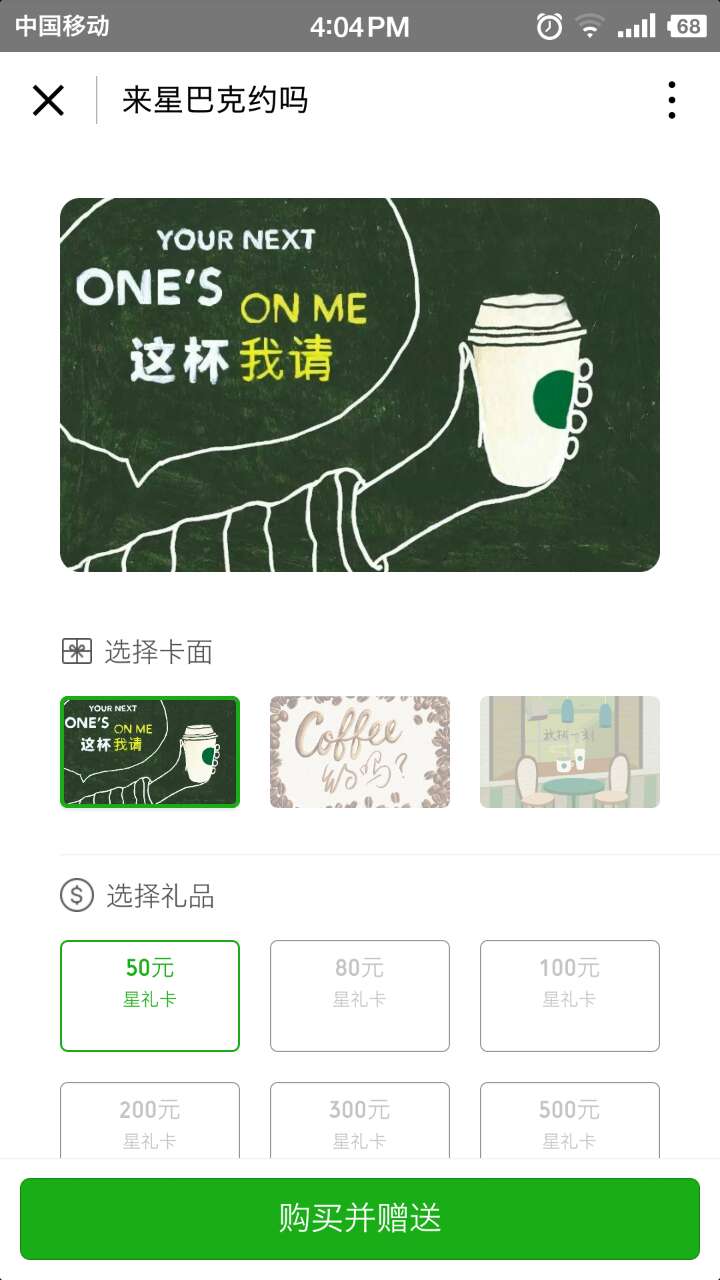Tap the 购买并赠送 button
Screen dimensions: 720x1280
coord(360,1218)
